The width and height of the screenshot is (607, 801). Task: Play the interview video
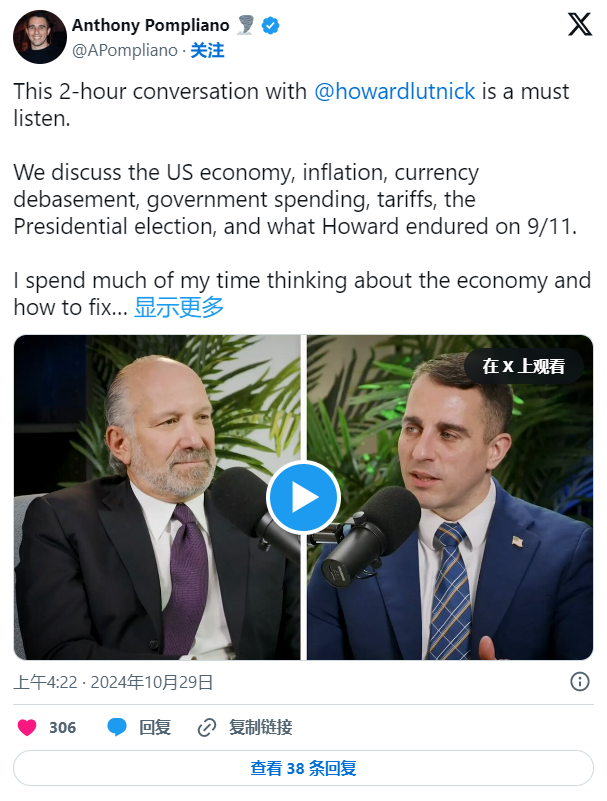click(303, 497)
